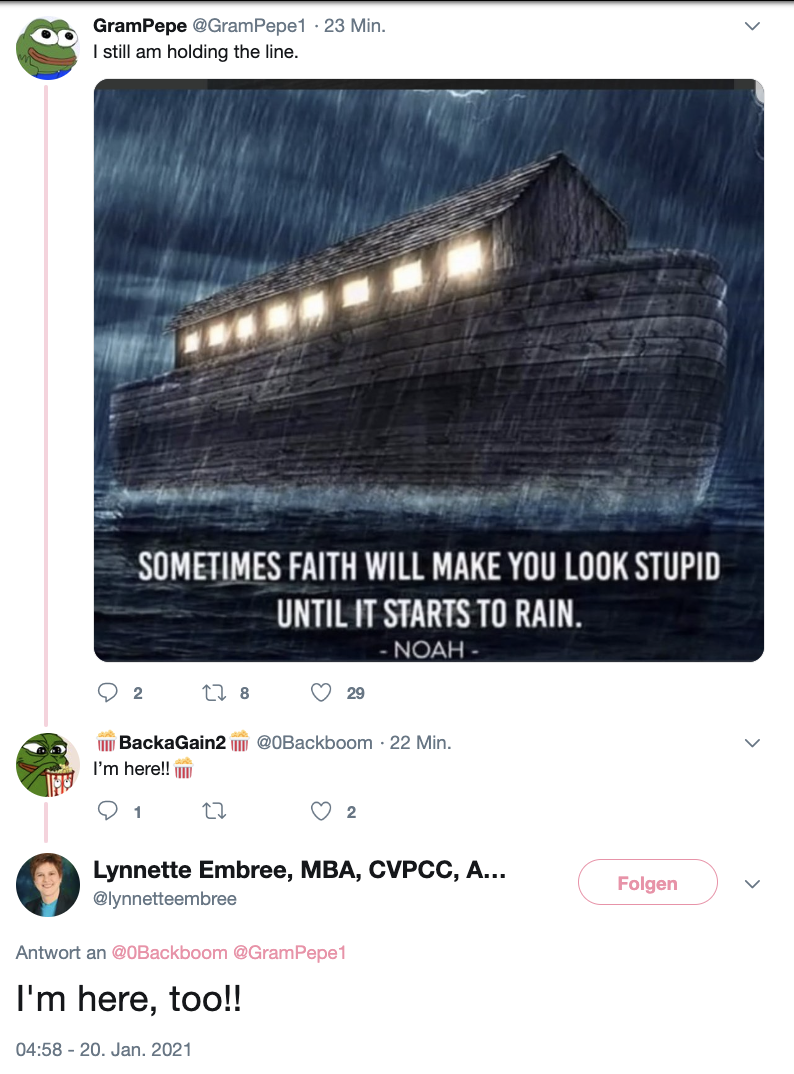Open the GramPepe display name link

coord(139,26)
